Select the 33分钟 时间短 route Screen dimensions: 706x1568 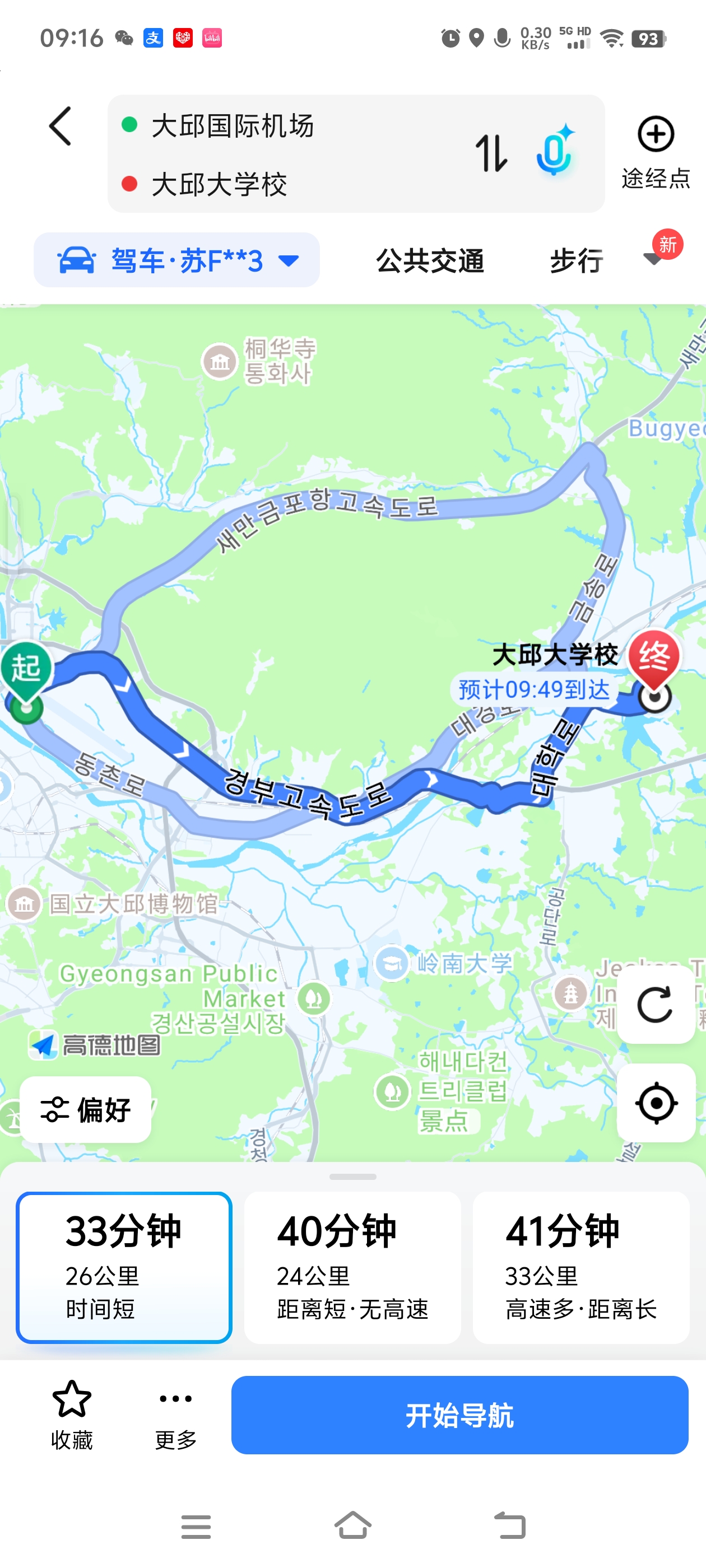click(x=124, y=1267)
